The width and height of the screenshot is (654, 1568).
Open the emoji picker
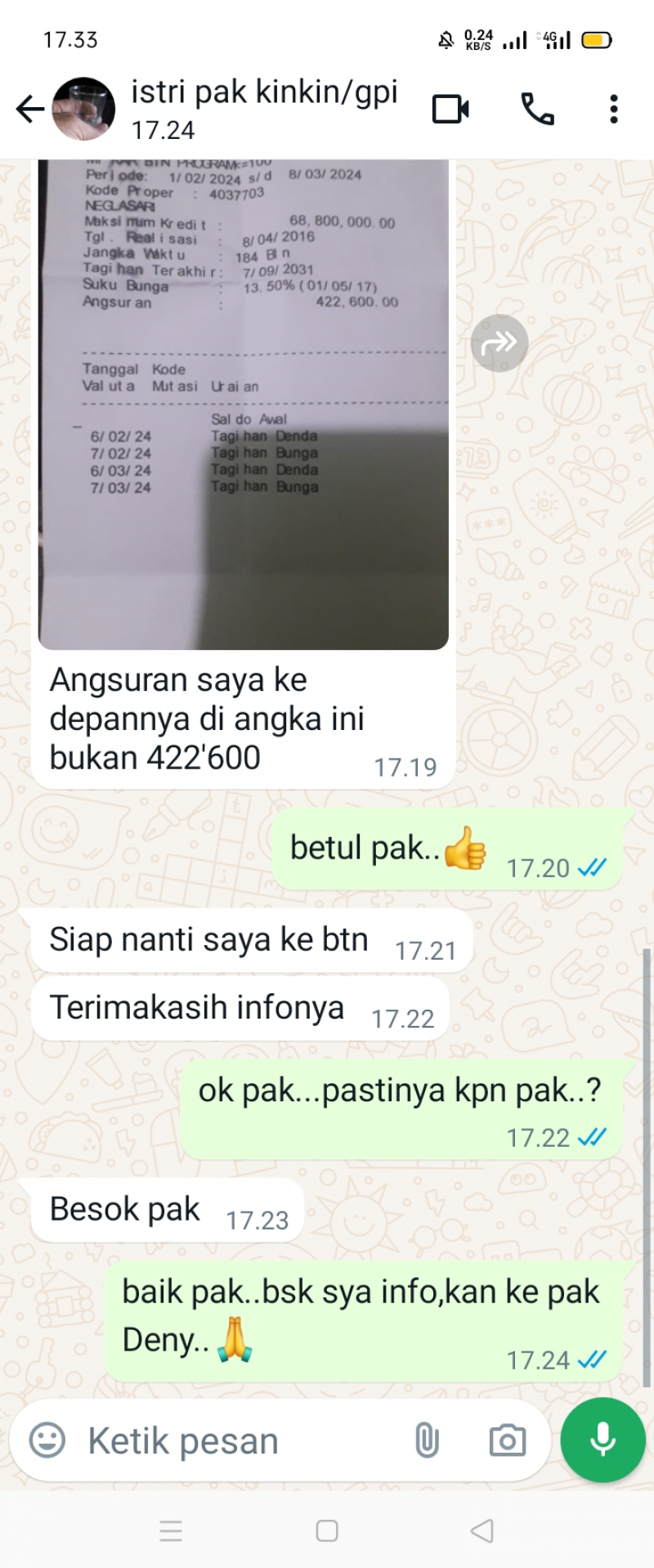pos(47,1440)
